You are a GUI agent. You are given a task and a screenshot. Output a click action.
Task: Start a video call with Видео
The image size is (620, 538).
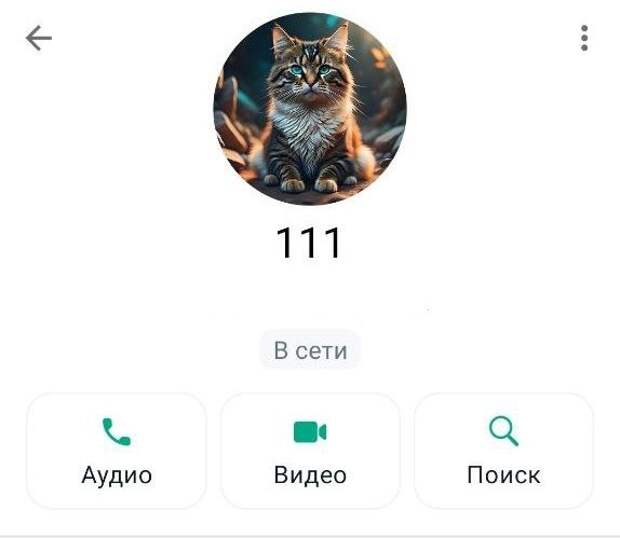click(310, 450)
